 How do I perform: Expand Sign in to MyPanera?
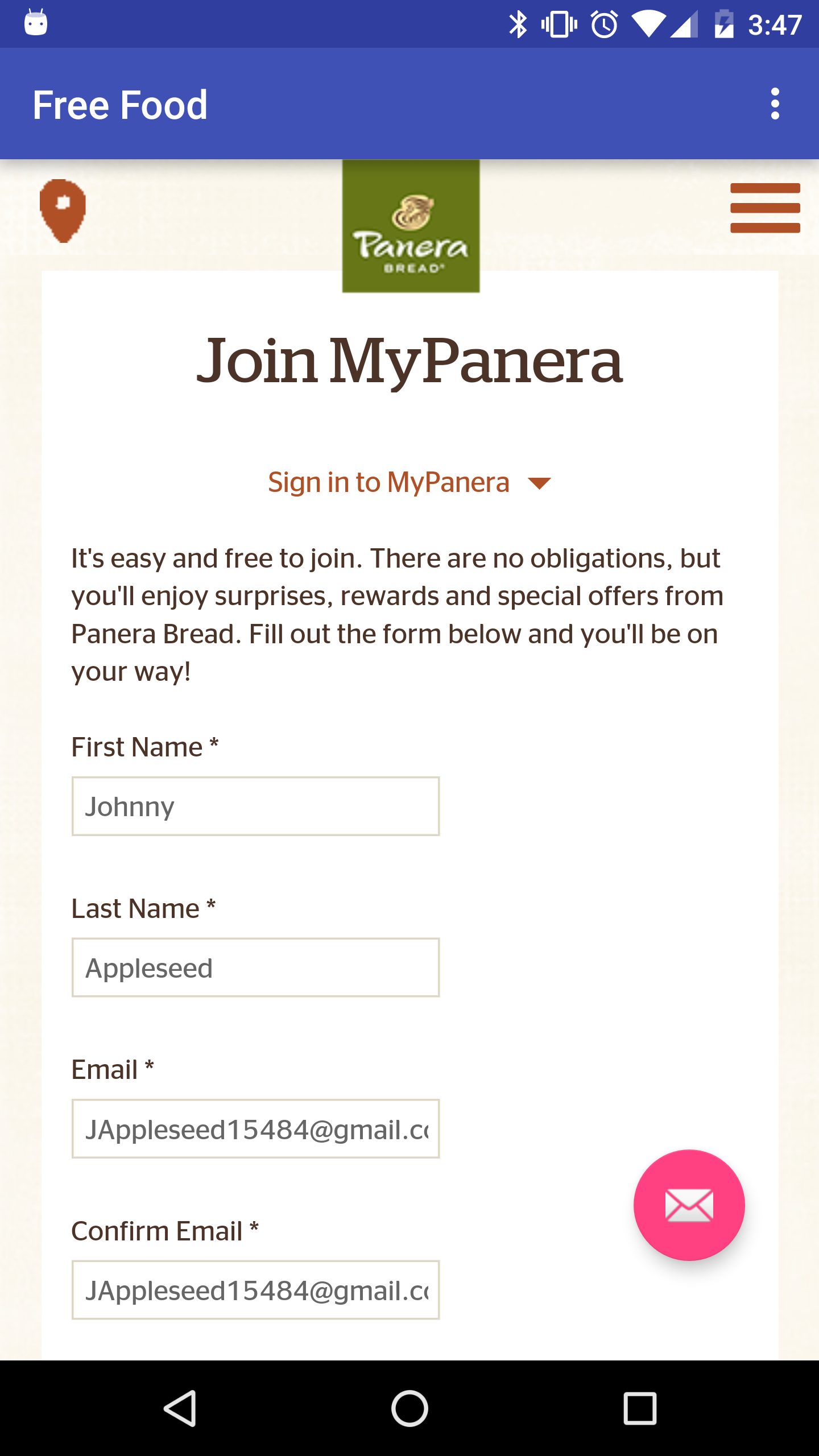[409, 482]
